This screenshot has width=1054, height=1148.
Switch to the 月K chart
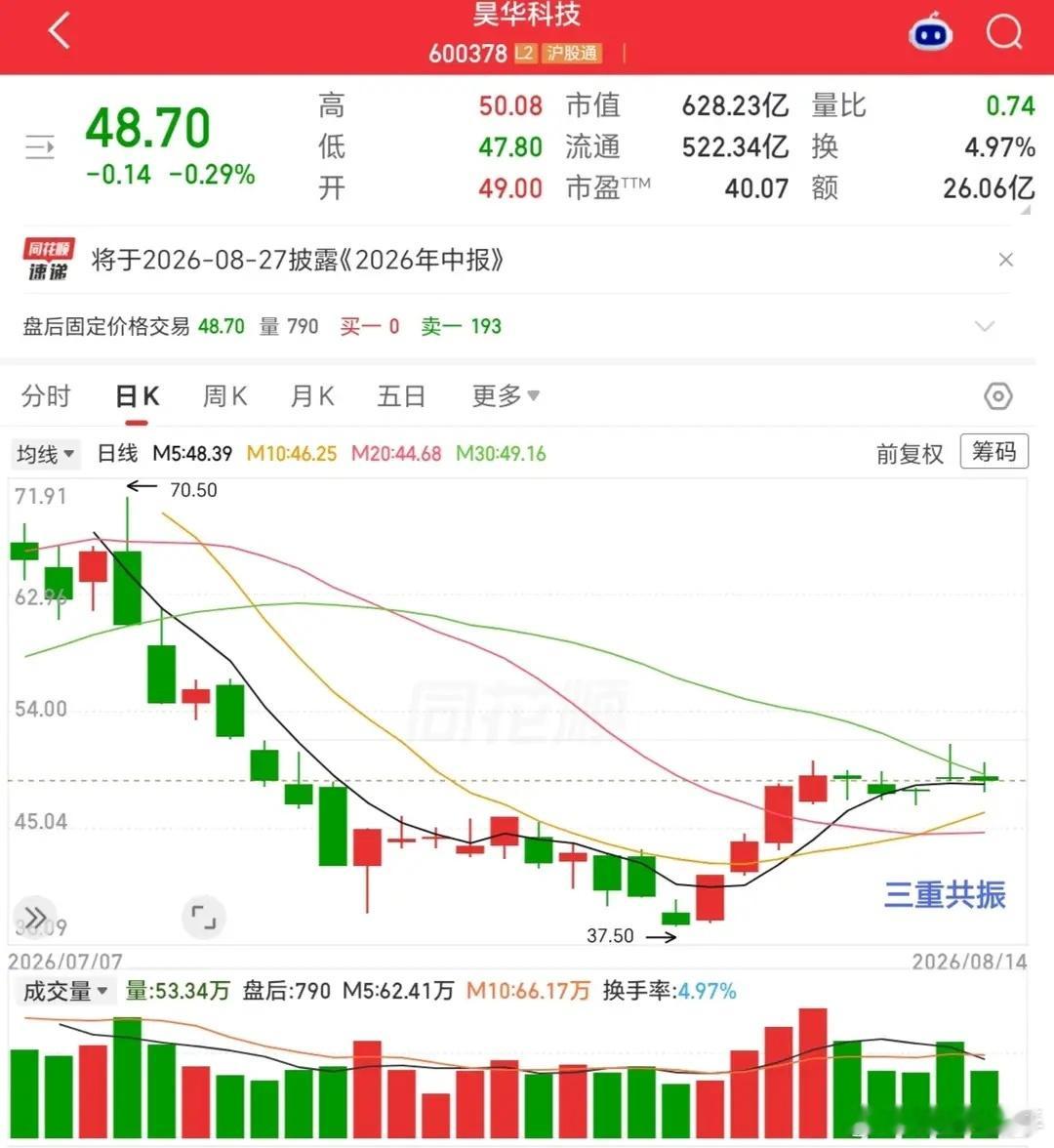pos(312,396)
